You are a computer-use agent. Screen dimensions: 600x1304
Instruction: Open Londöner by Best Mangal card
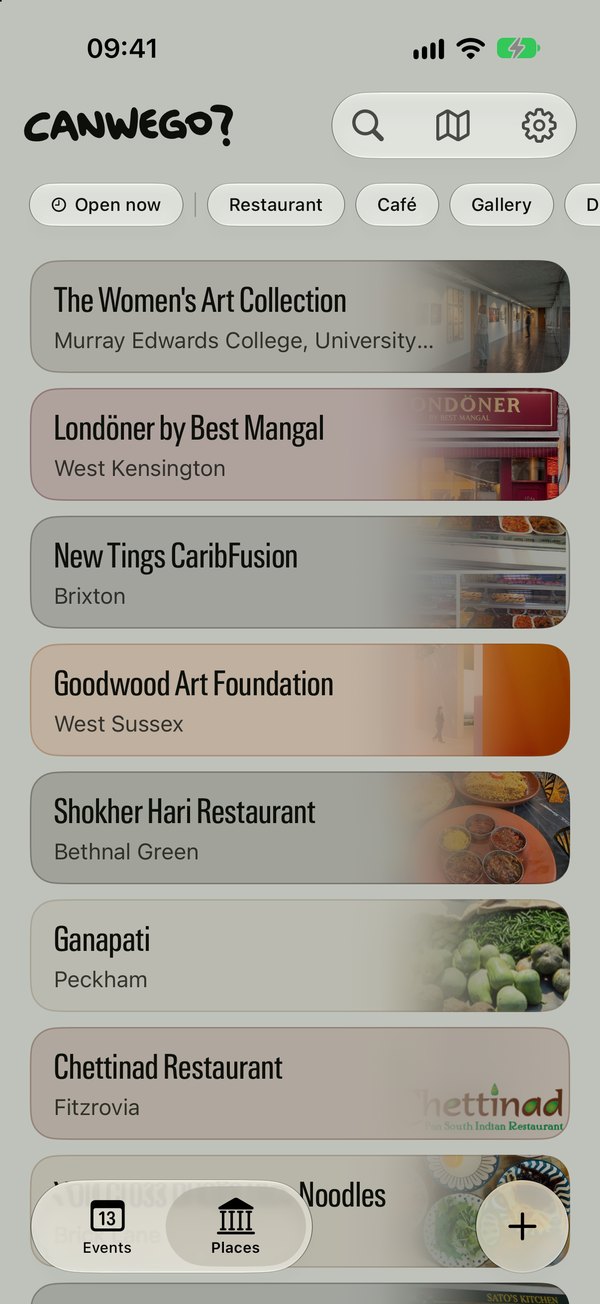[x=300, y=445]
